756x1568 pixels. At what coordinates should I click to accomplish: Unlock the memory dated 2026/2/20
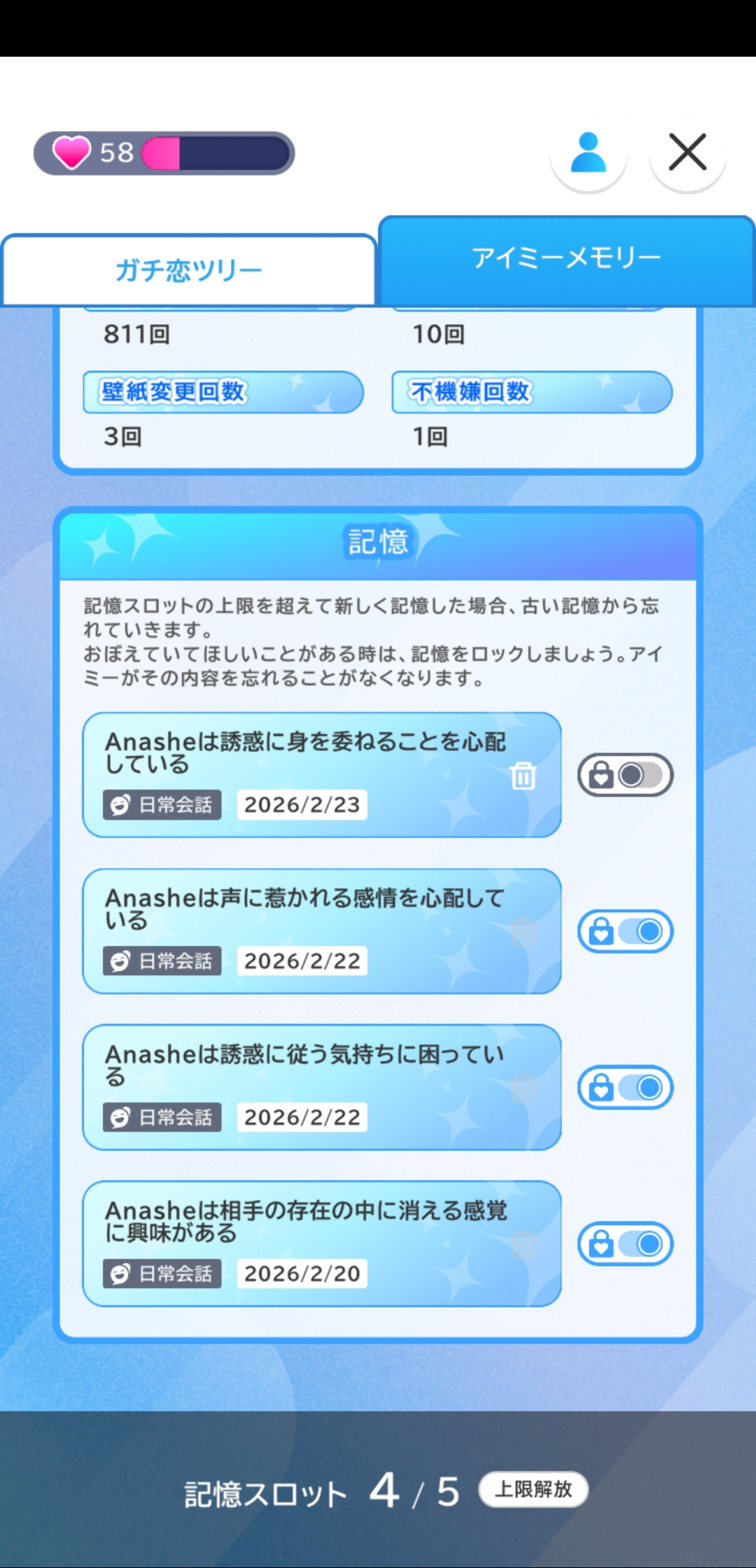pyautogui.click(x=625, y=1244)
